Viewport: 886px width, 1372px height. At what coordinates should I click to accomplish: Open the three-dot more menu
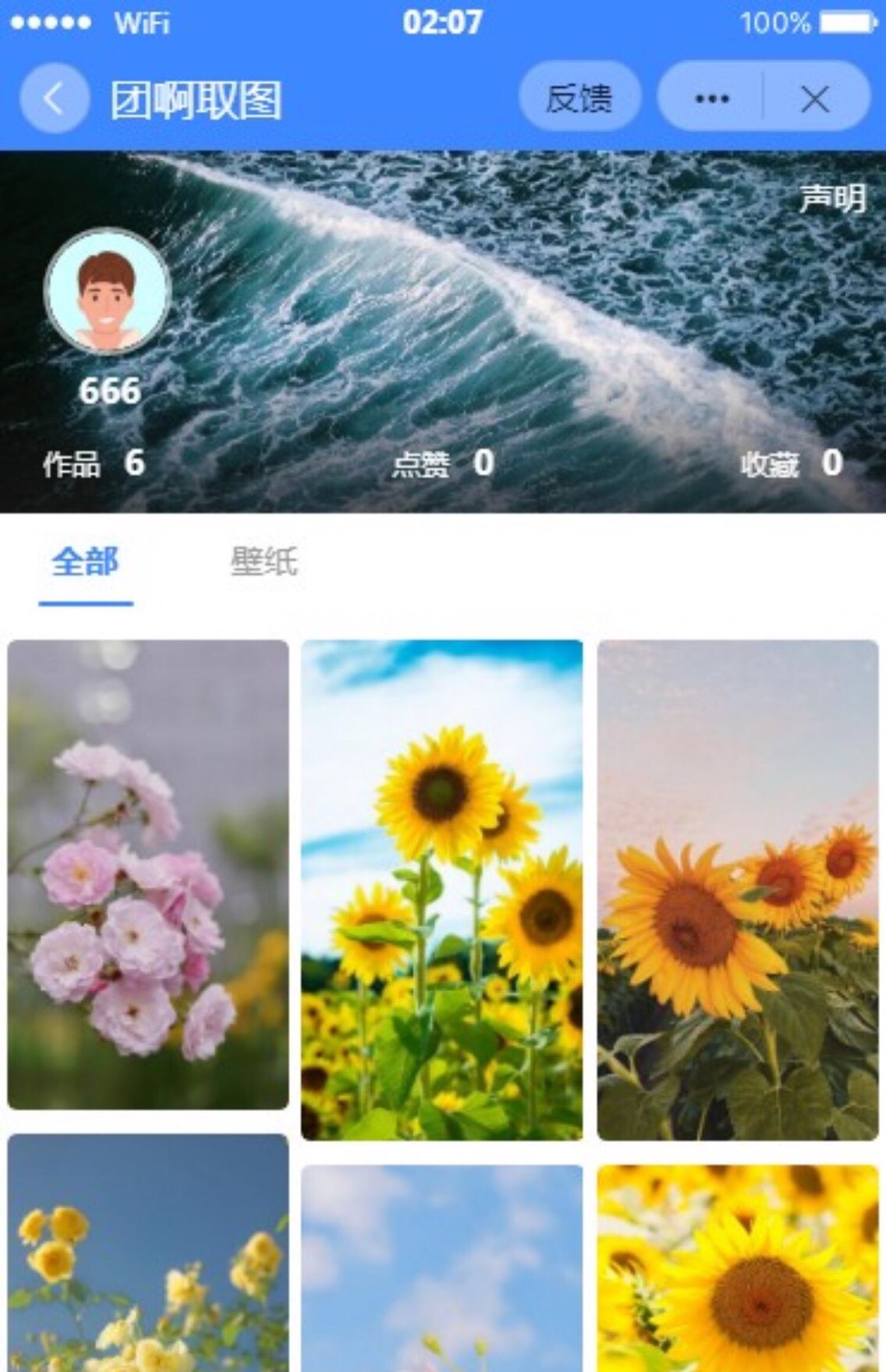coord(711,98)
